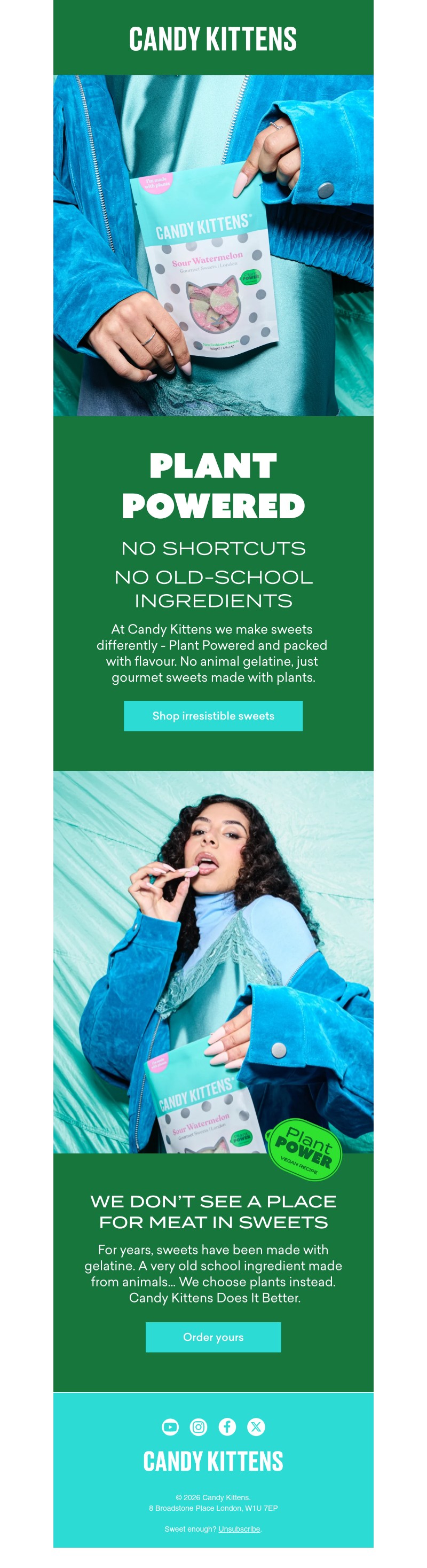Open the X icon in the footer
The height and width of the screenshot is (1568, 427).
(x=256, y=1427)
